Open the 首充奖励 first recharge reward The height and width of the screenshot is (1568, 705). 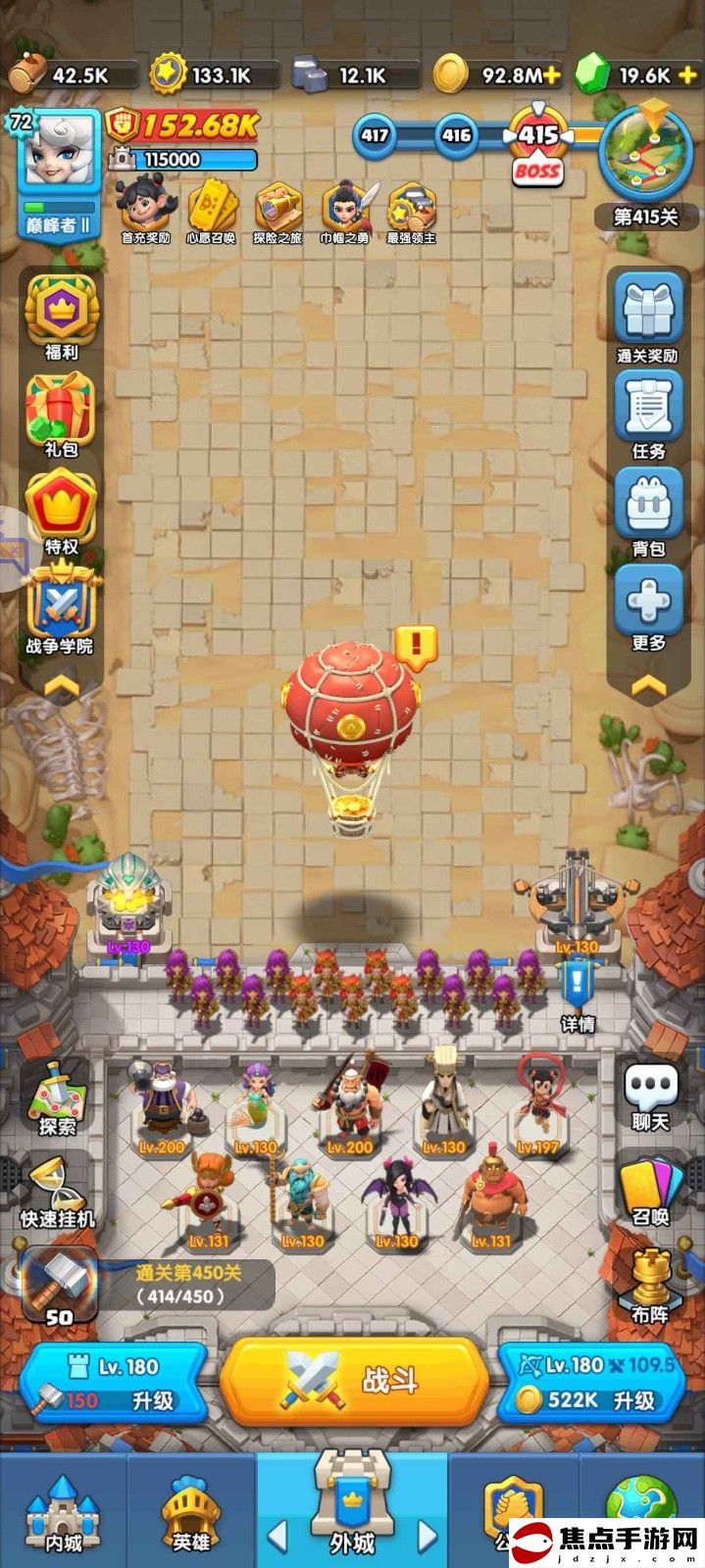tap(145, 209)
